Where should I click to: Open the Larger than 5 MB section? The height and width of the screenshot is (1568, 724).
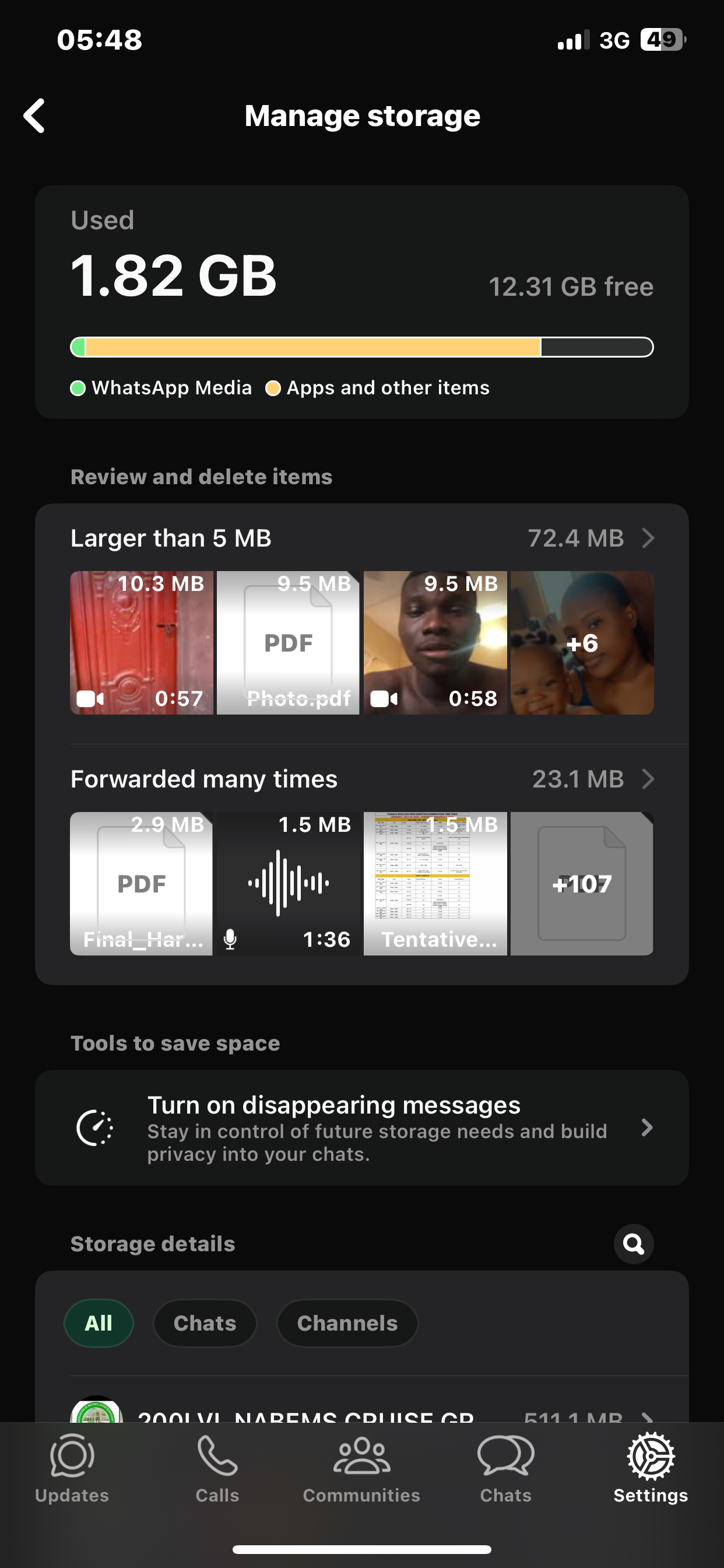[x=361, y=538]
